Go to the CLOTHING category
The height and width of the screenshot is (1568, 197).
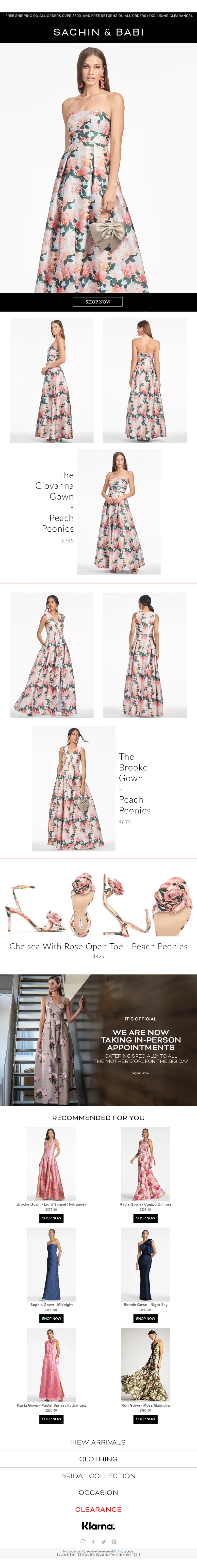(98, 1459)
